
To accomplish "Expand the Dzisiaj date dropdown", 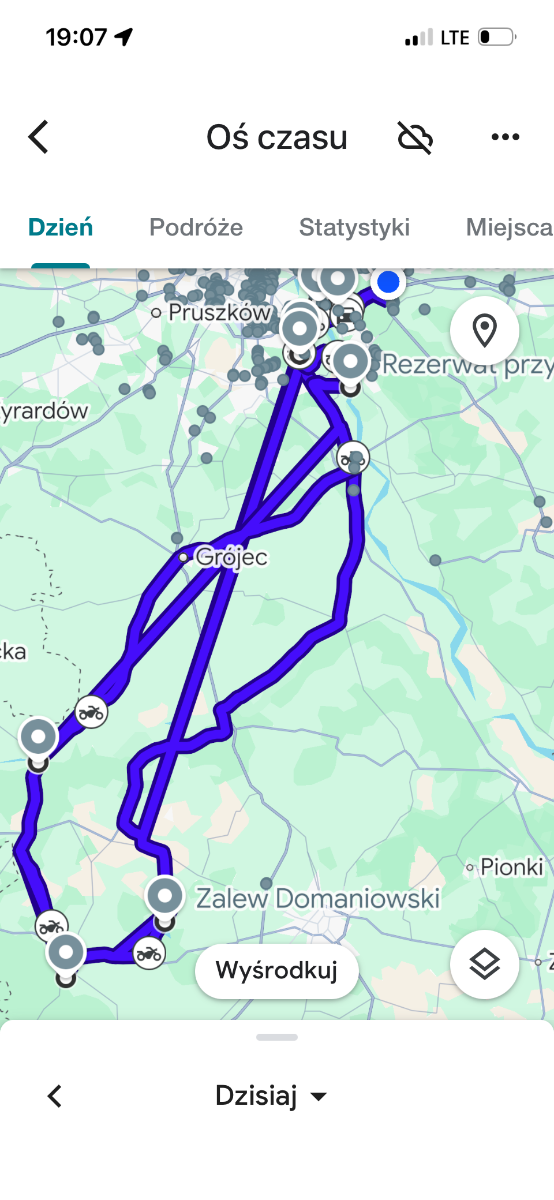I will click(271, 1096).
